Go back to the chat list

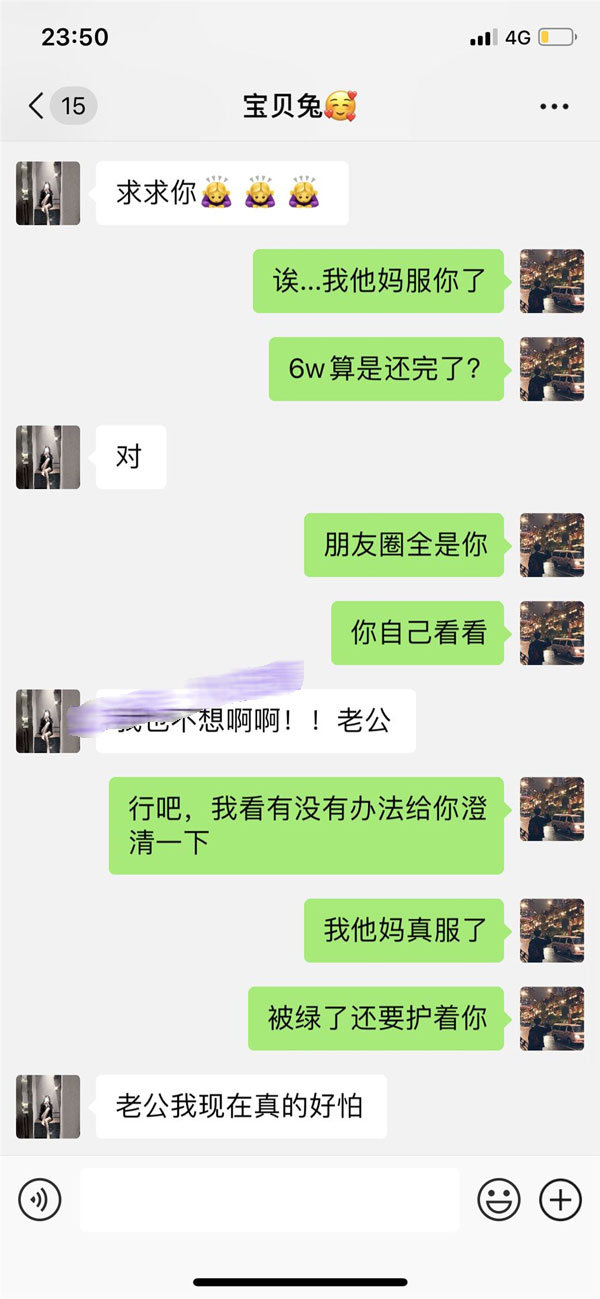pos(38,105)
